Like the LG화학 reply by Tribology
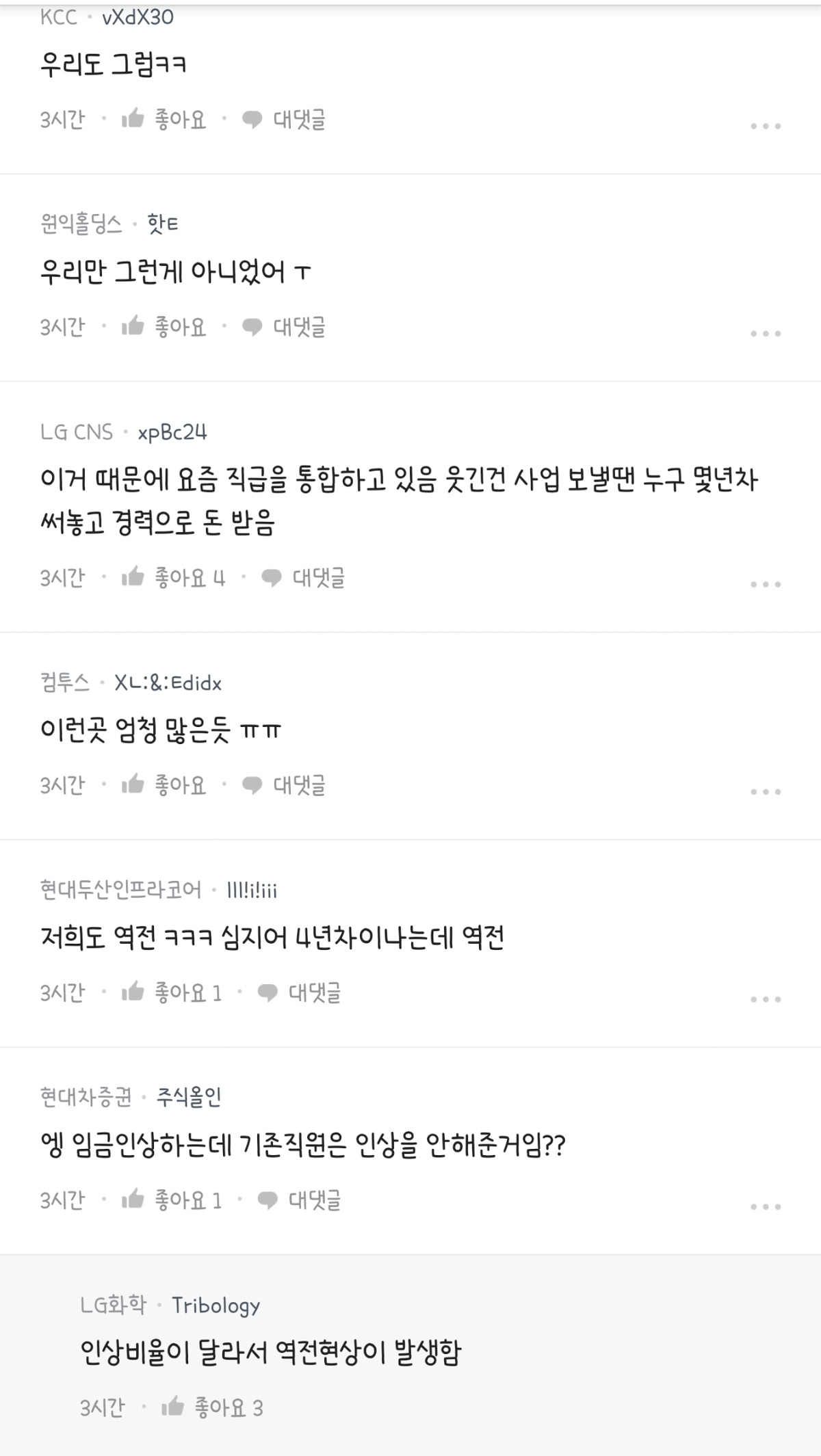The width and height of the screenshot is (821, 1456). click(211, 1407)
